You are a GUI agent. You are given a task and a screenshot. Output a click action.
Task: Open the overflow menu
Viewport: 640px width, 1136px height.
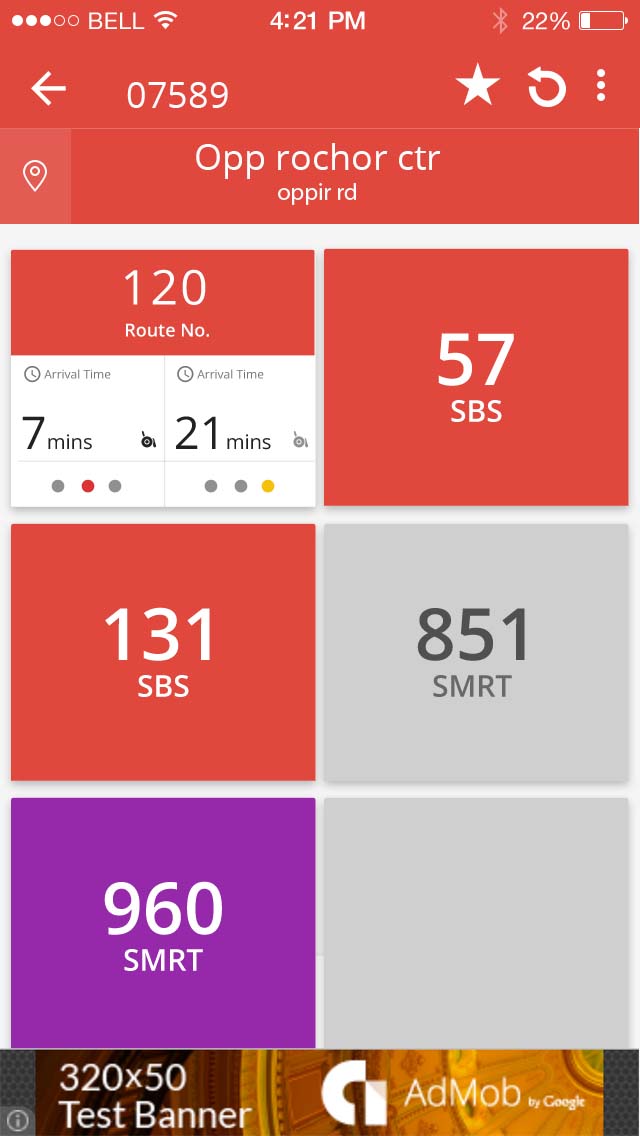601,87
